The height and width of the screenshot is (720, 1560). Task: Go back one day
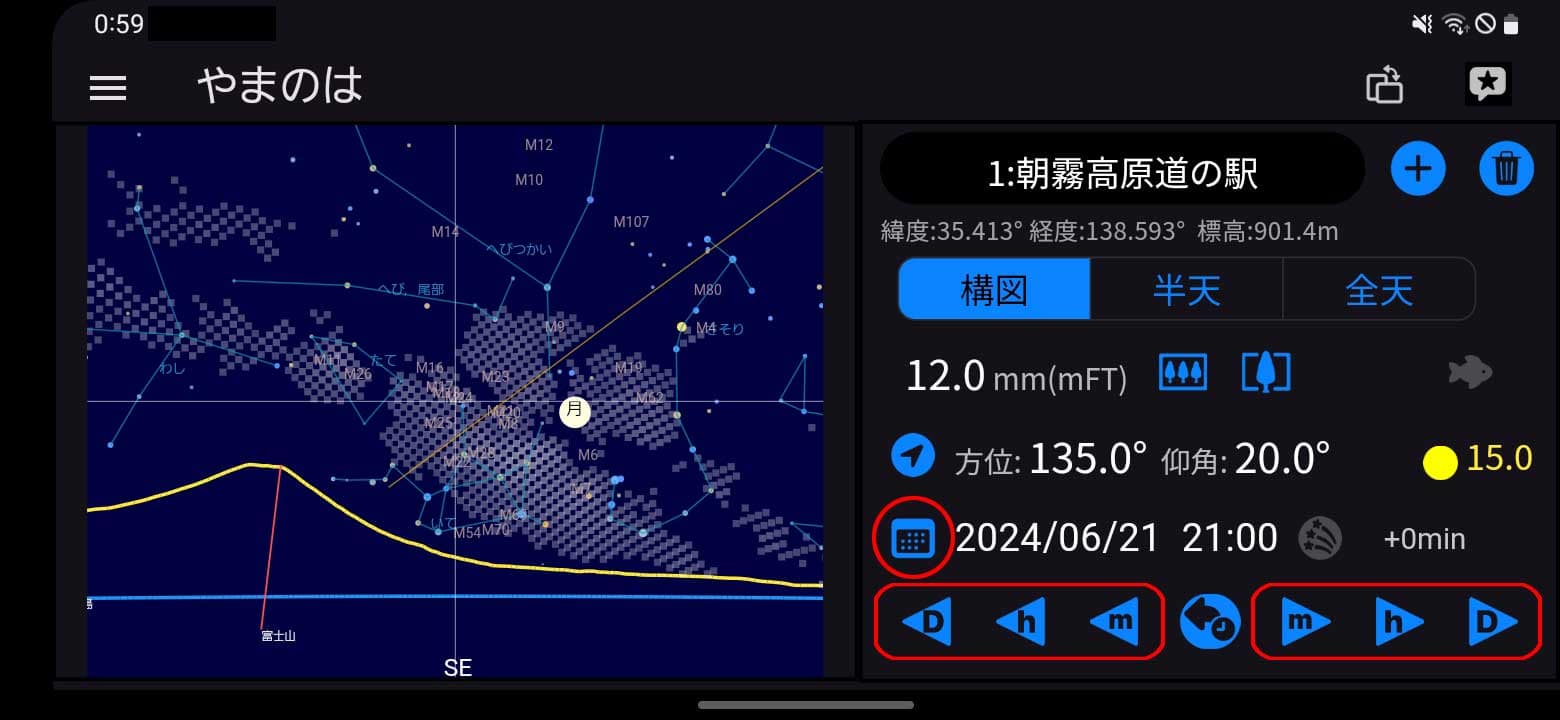926,622
